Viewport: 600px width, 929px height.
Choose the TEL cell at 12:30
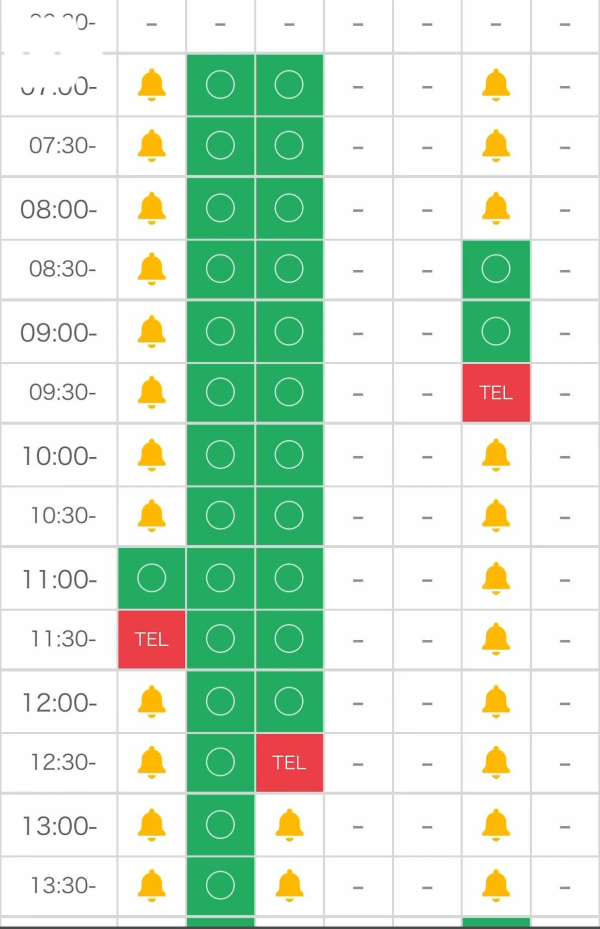(x=289, y=763)
